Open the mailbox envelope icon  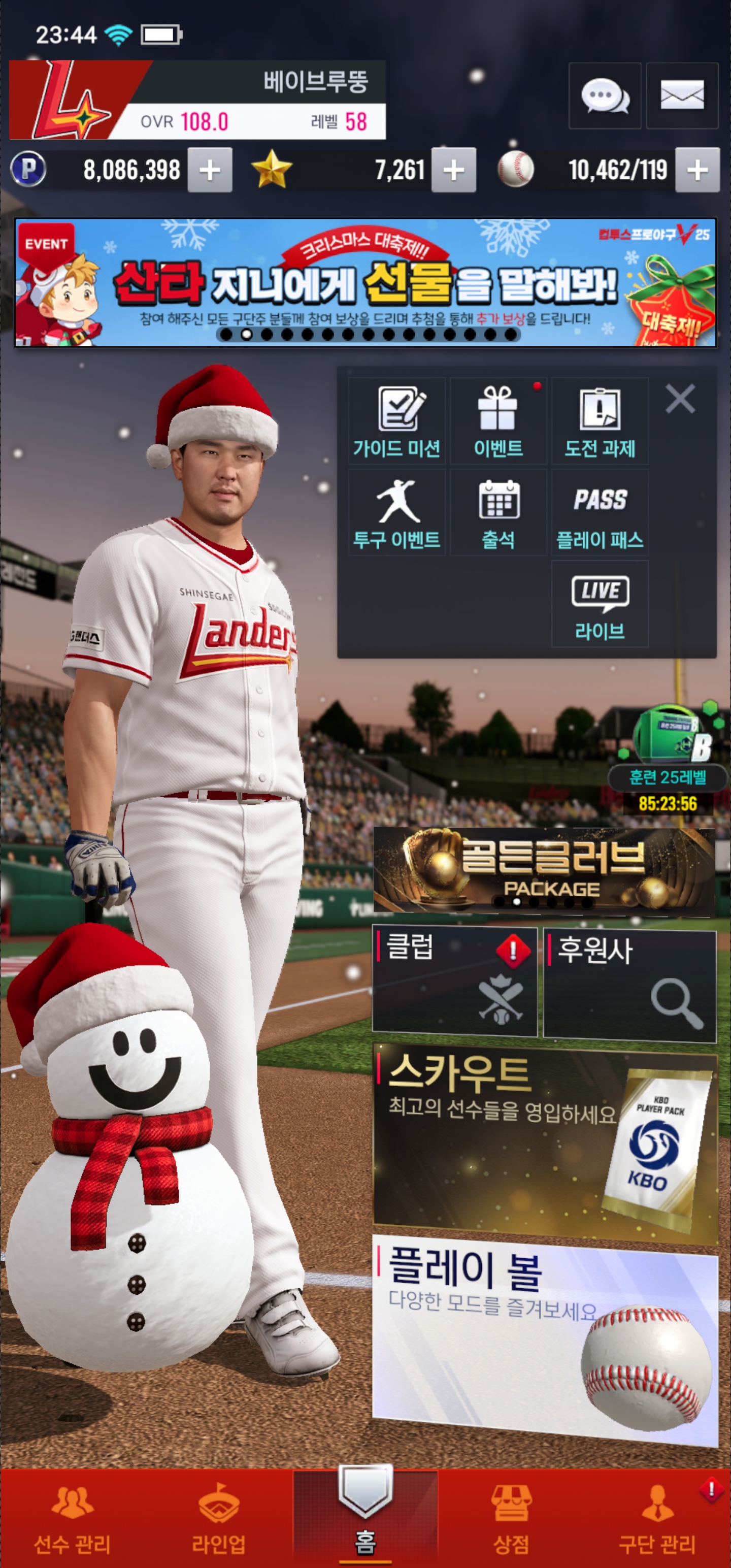tap(682, 96)
